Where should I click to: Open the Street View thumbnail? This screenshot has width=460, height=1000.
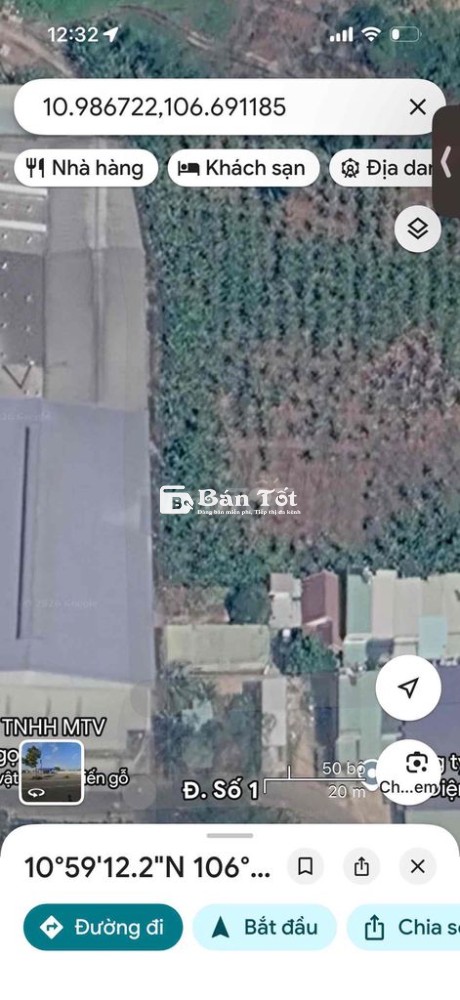pyautogui.click(x=51, y=772)
